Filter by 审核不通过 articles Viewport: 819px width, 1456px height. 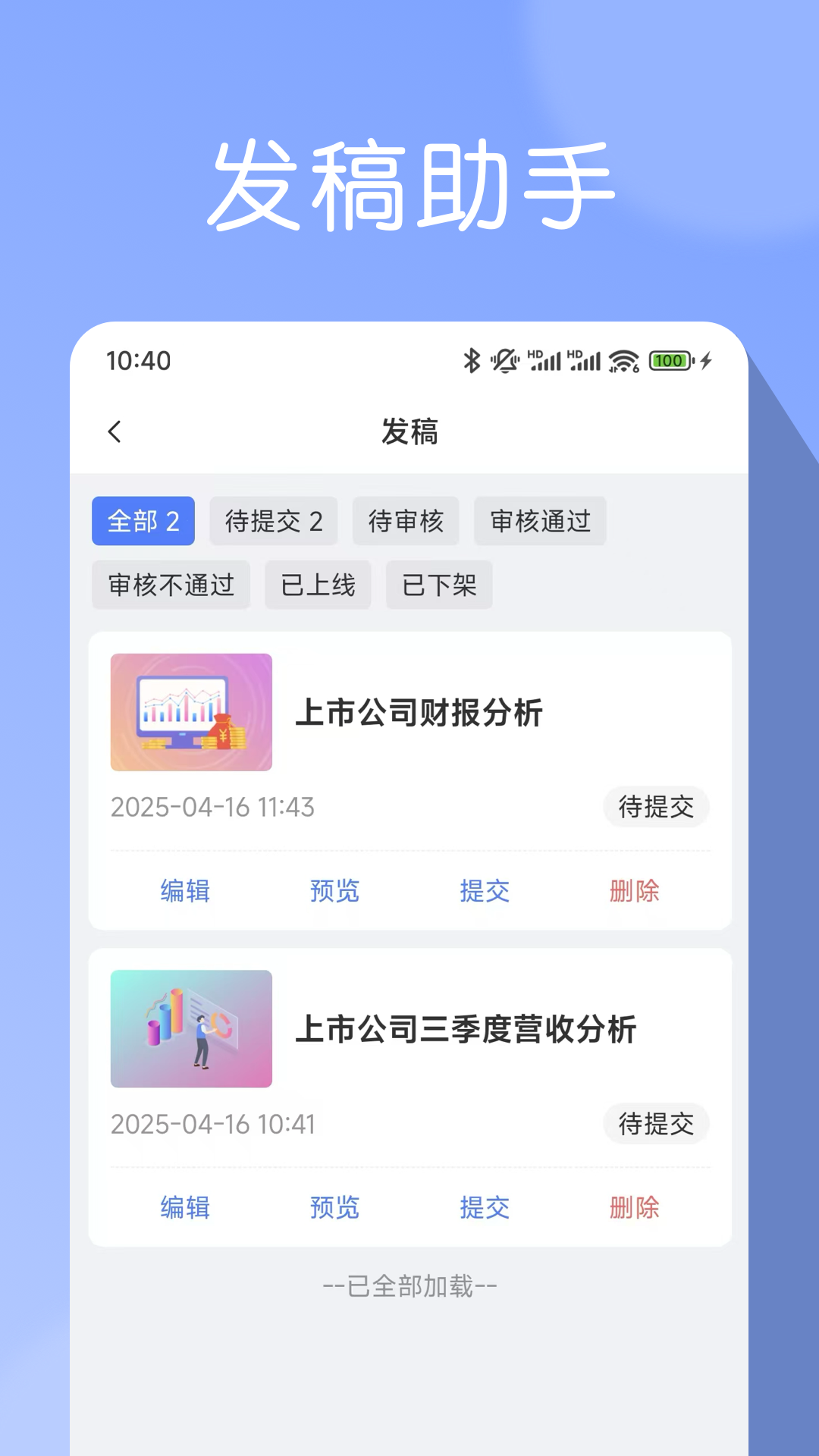171,585
